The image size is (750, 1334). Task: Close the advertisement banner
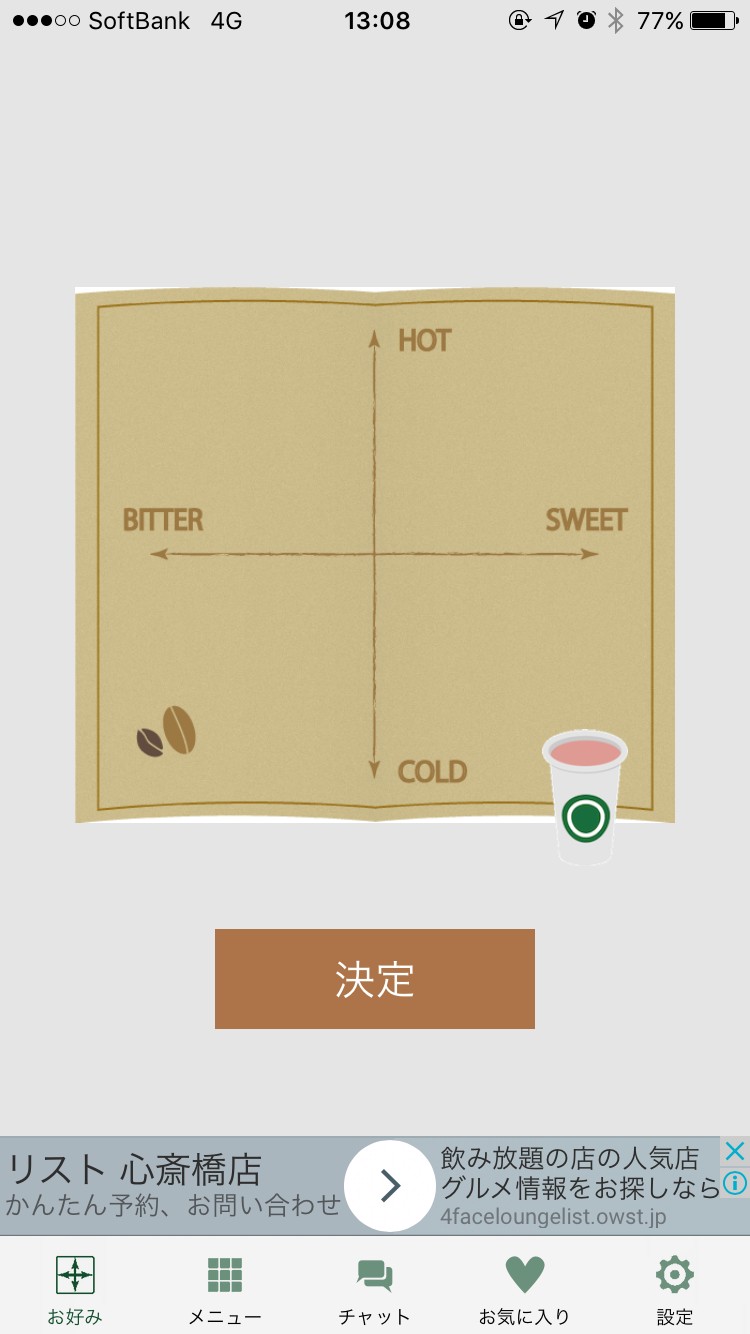click(x=735, y=1151)
